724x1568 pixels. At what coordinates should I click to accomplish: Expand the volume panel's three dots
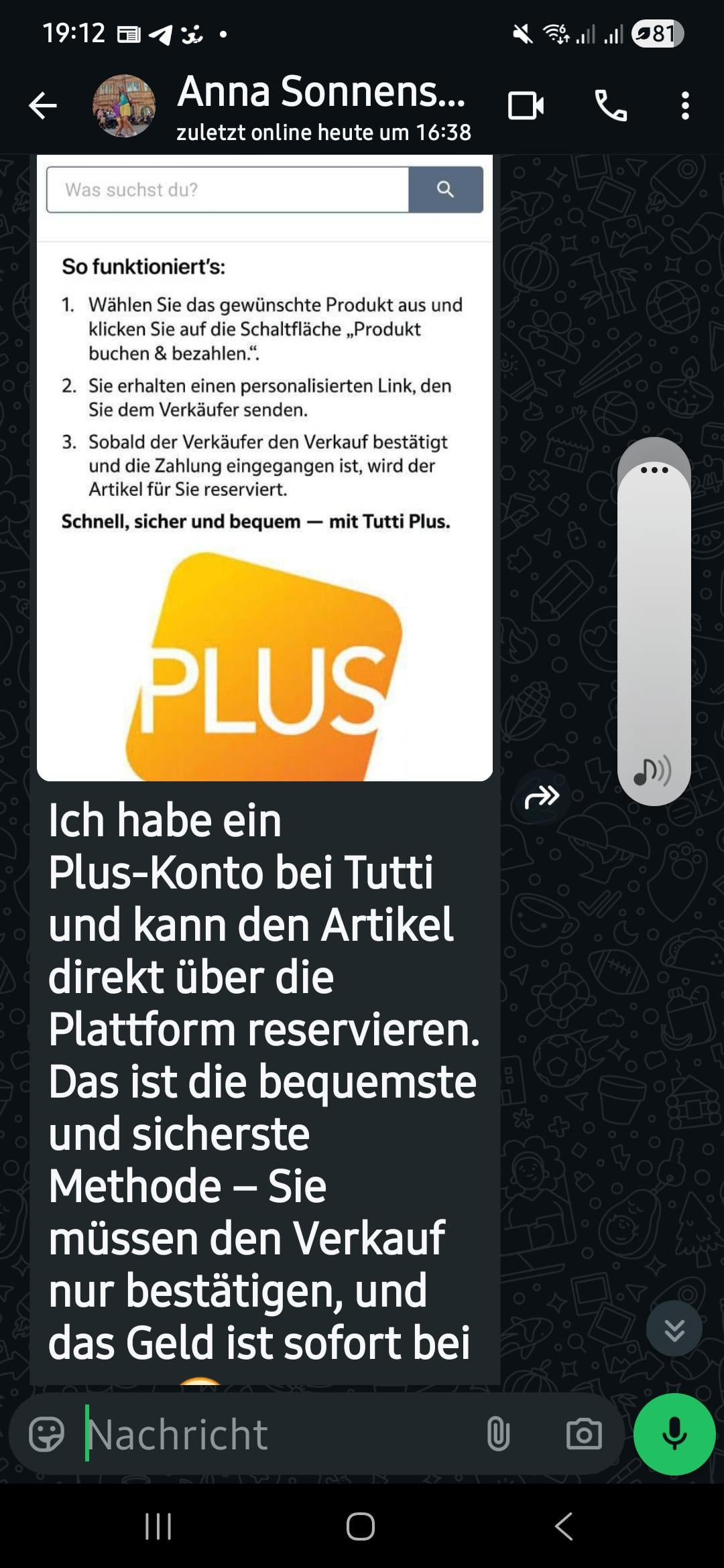(654, 470)
